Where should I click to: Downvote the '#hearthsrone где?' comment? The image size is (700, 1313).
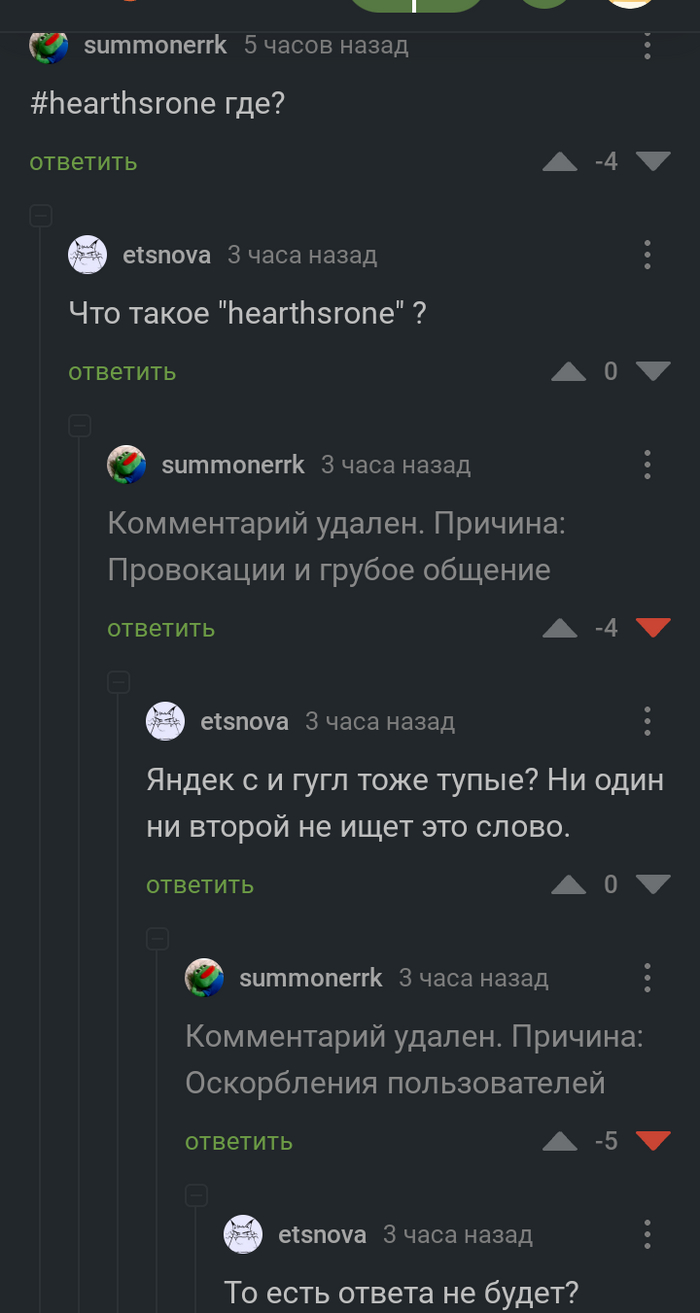pyautogui.click(x=653, y=161)
